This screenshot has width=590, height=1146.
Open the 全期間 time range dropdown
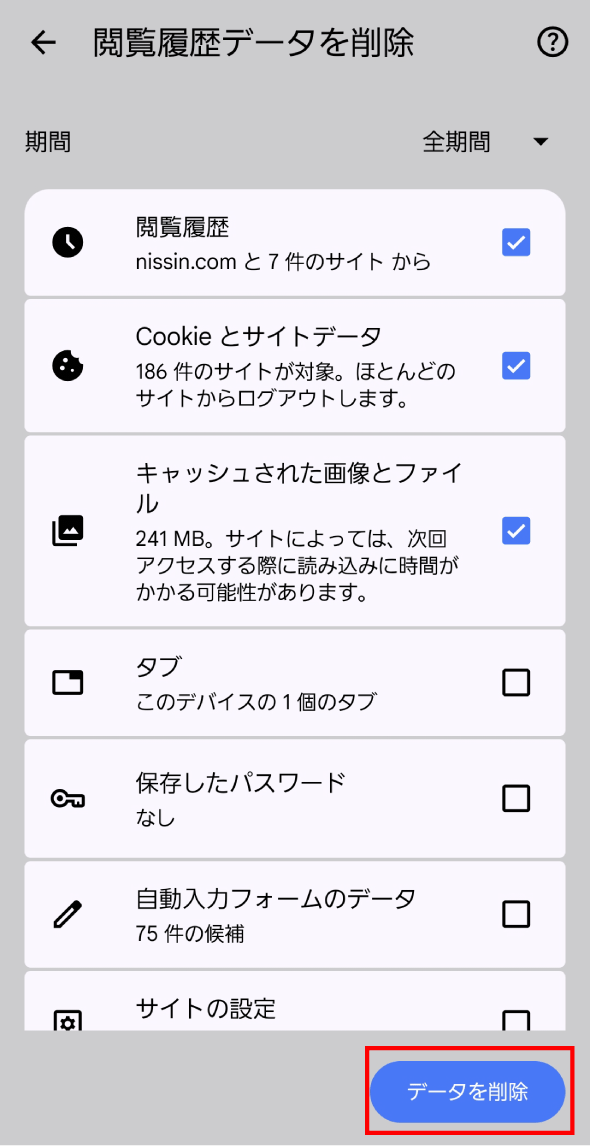[485, 142]
